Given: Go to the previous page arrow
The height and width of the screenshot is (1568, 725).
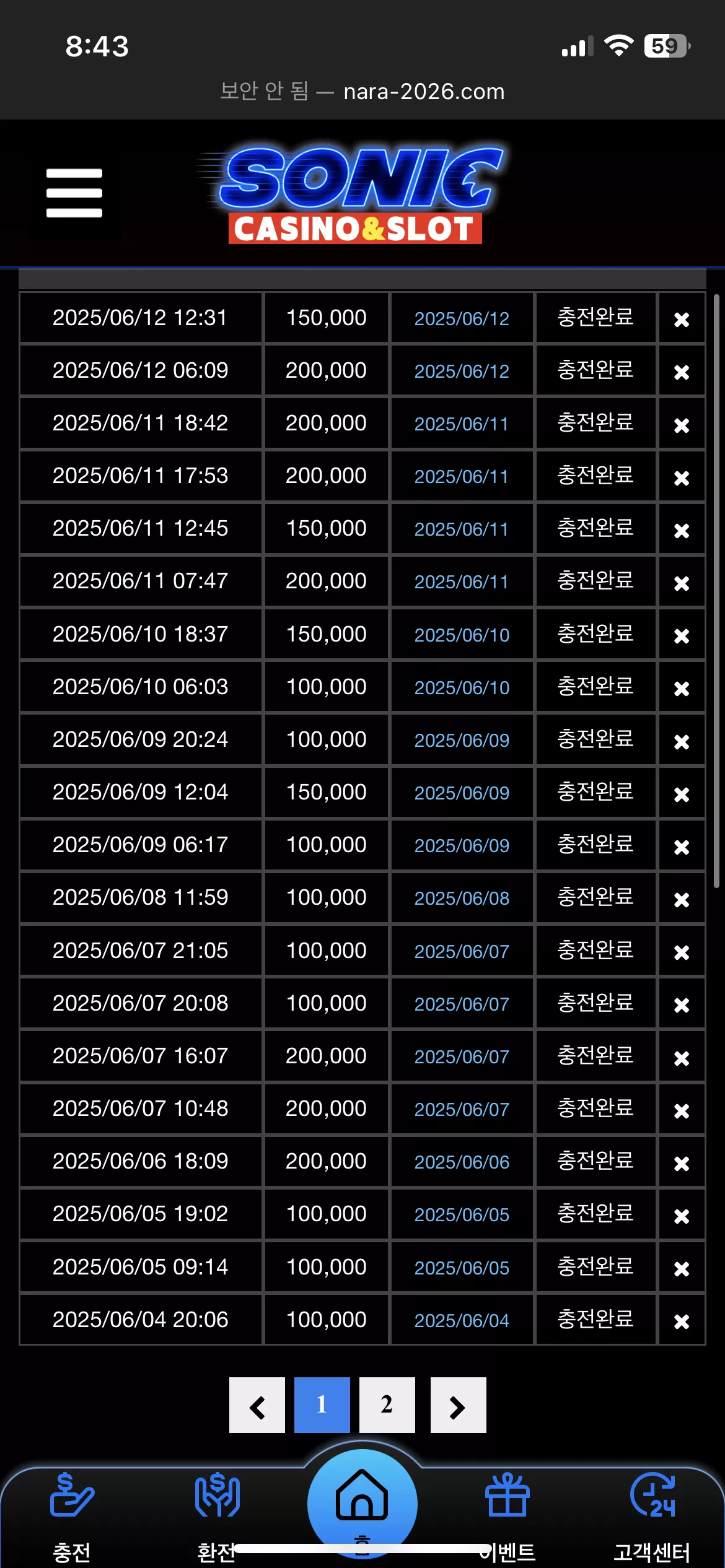Looking at the screenshot, I should 257,1405.
